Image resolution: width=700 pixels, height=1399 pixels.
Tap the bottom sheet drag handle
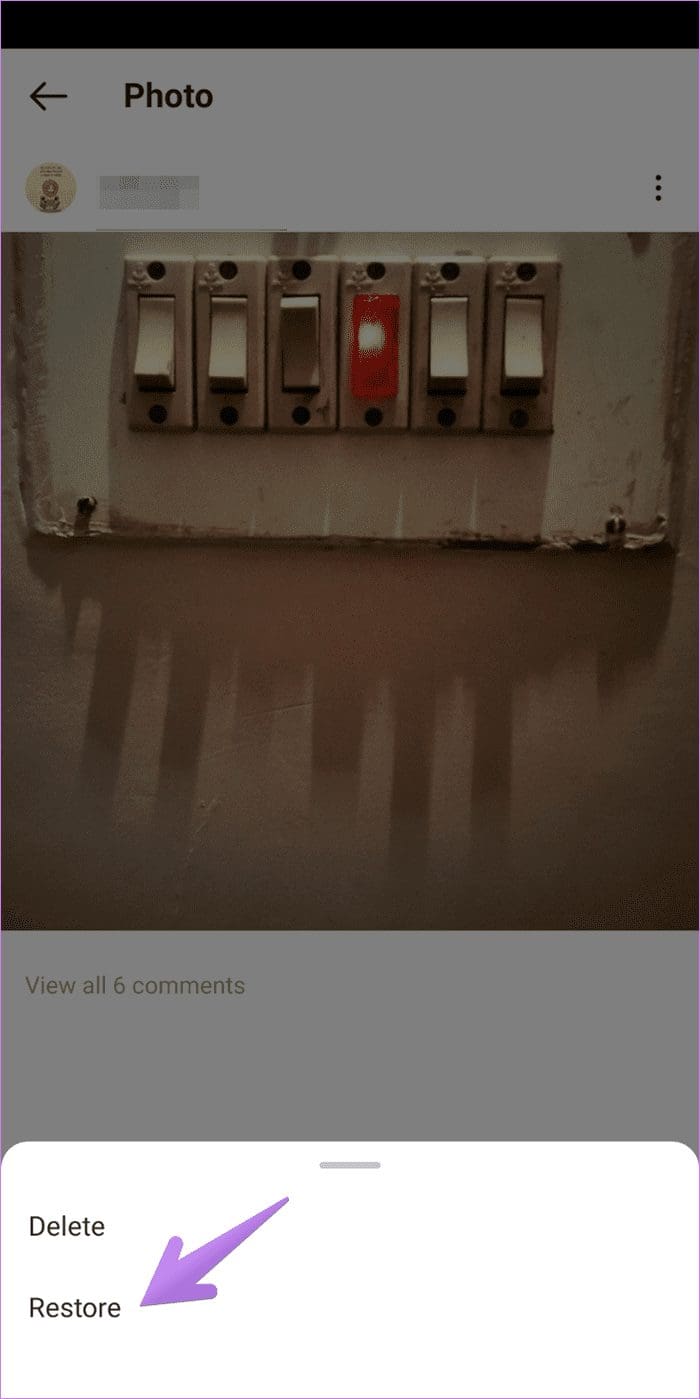350,1165
